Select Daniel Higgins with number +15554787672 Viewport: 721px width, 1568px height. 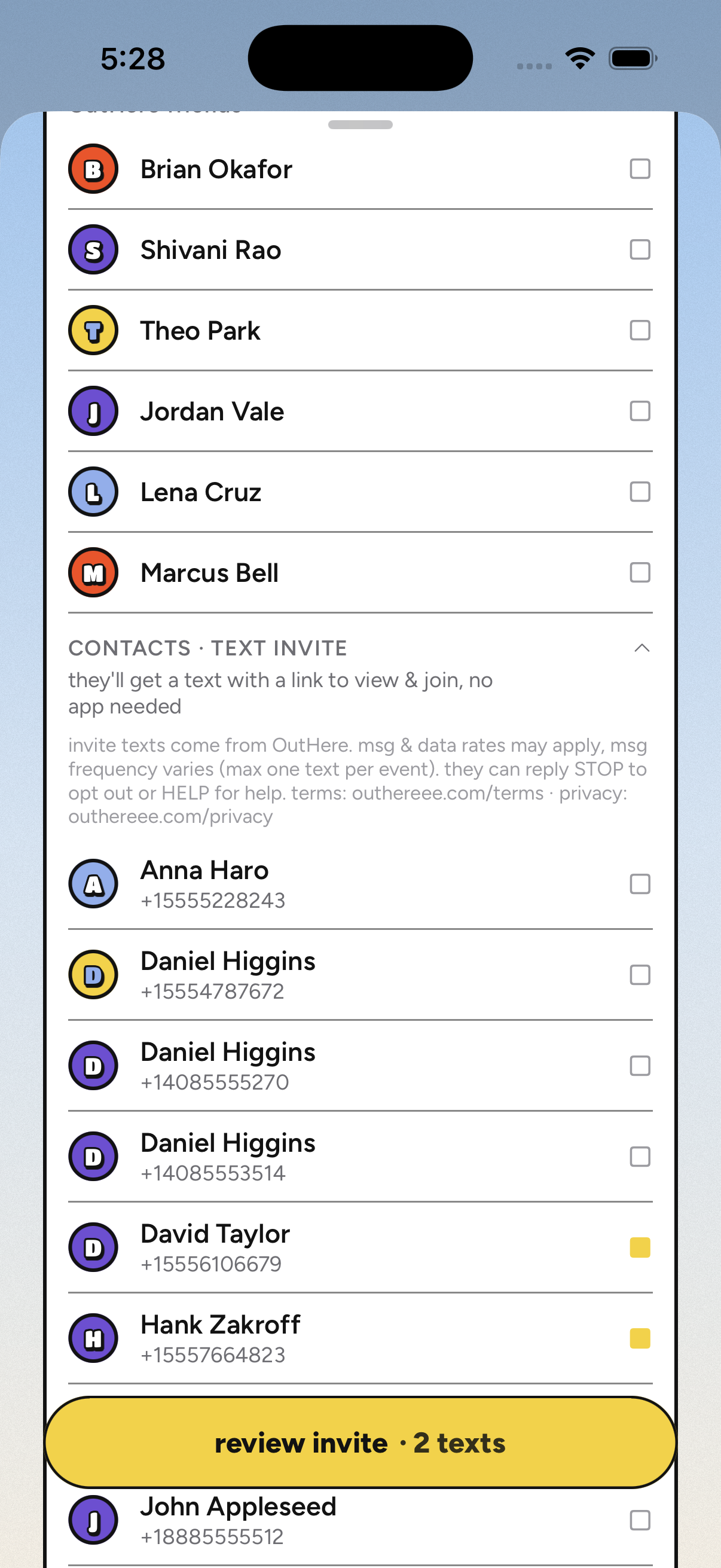[x=640, y=975]
